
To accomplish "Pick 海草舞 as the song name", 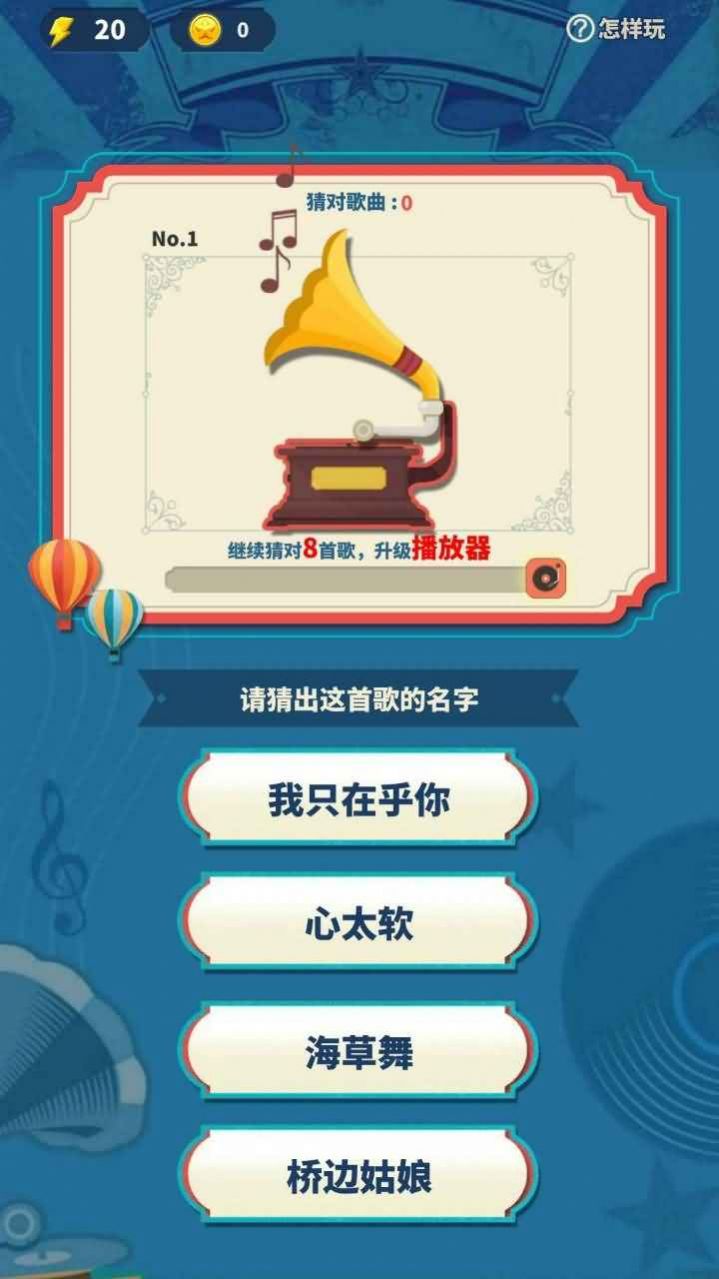I will click(358, 1053).
